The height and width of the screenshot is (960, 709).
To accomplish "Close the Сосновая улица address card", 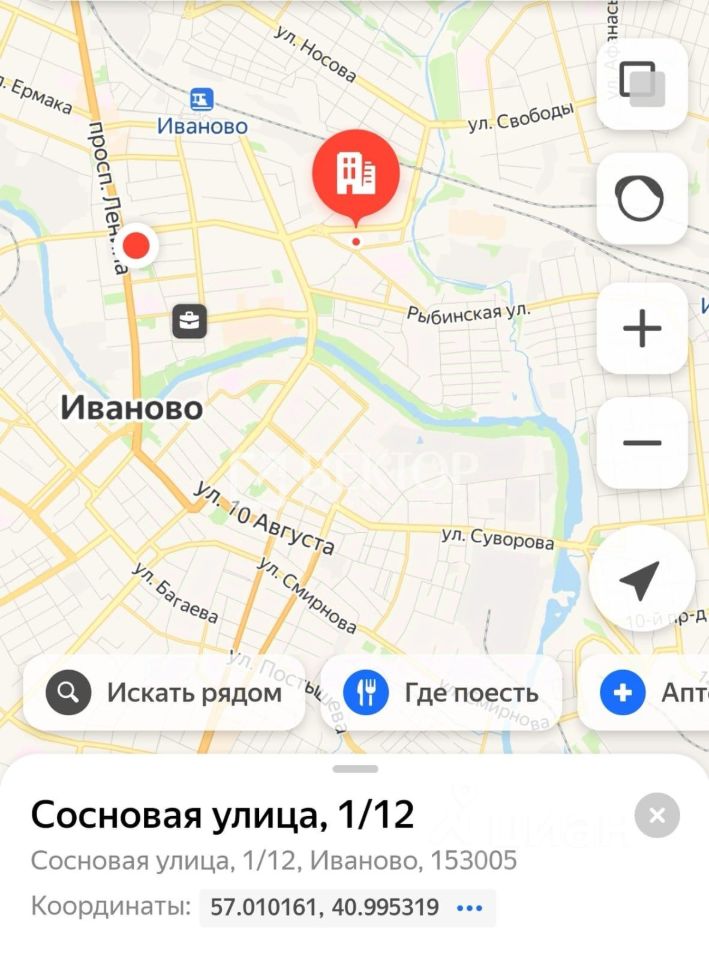I will [x=657, y=816].
